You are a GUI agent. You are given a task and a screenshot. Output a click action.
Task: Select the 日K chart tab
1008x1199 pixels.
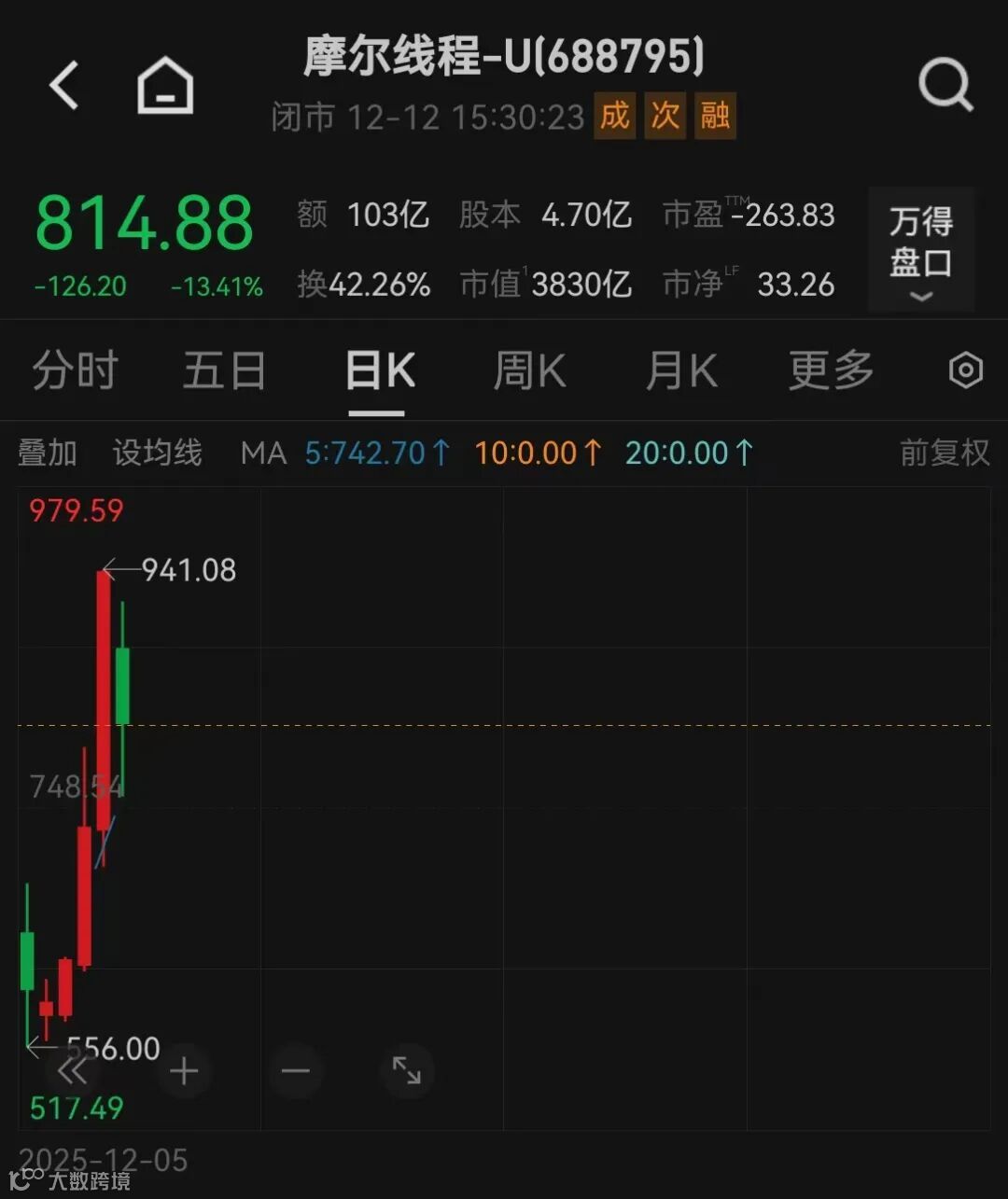[x=380, y=370]
